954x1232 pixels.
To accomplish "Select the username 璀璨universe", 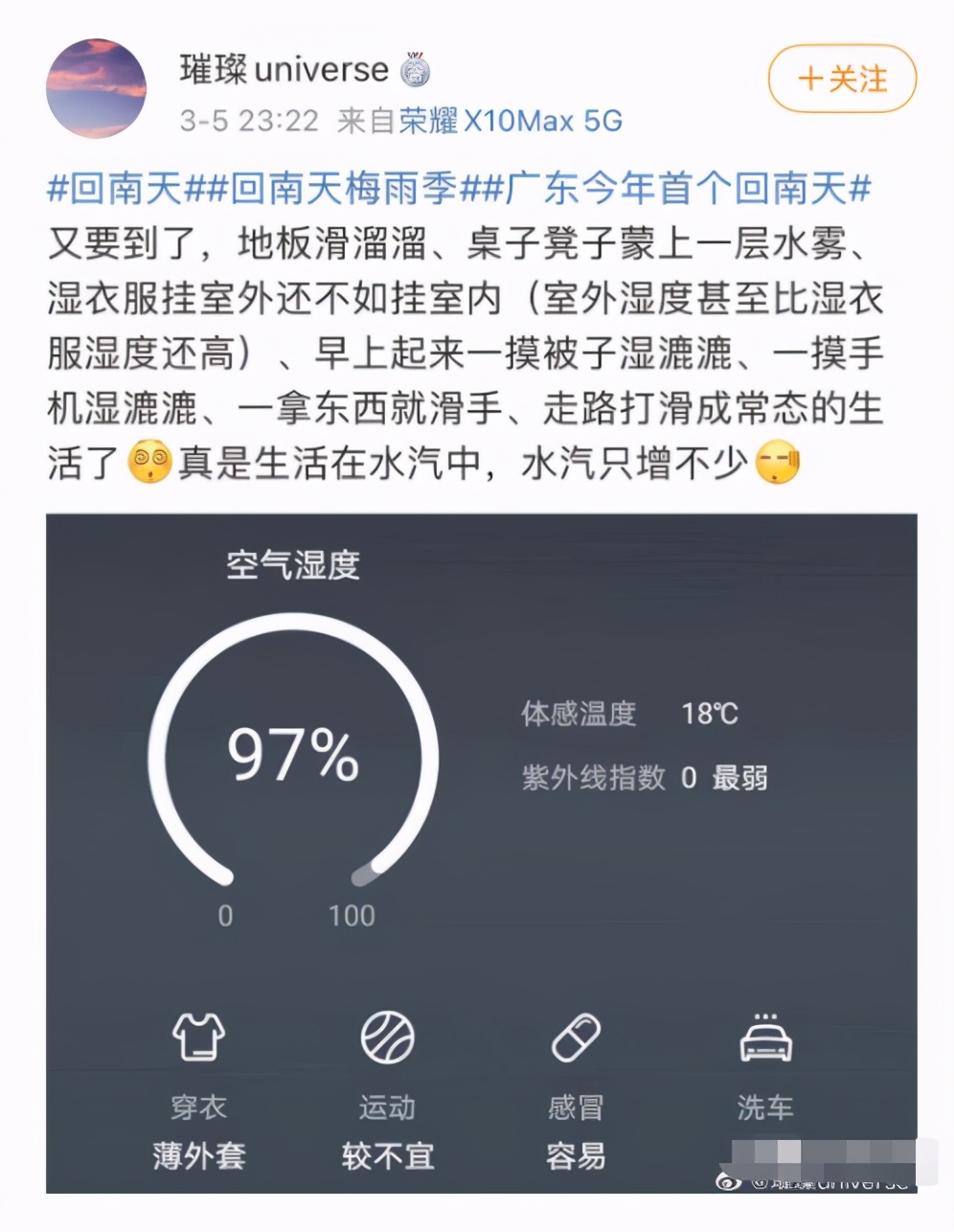I will (283, 69).
